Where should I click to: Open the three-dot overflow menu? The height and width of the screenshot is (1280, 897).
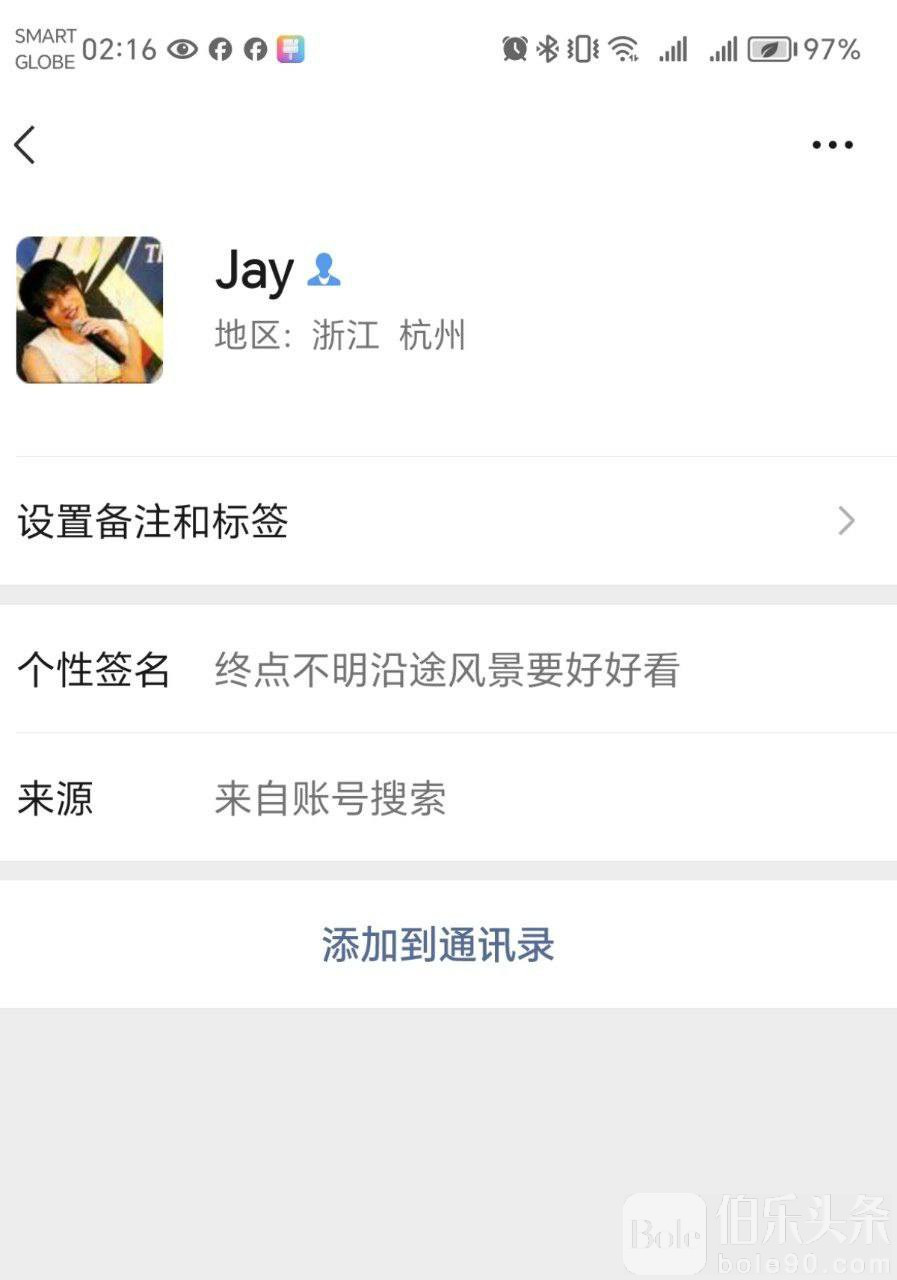832,145
